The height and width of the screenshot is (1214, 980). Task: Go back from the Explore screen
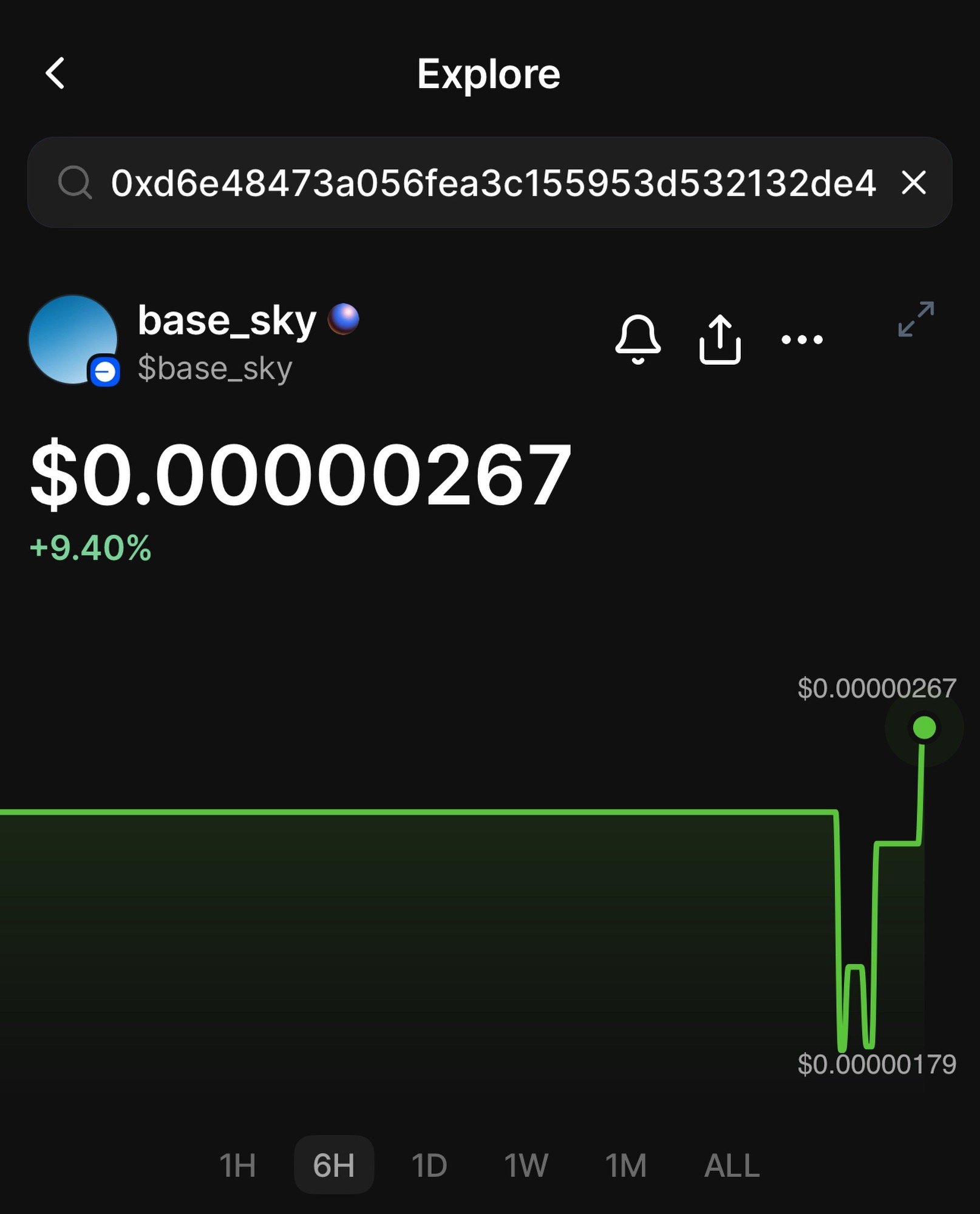pyautogui.click(x=55, y=74)
